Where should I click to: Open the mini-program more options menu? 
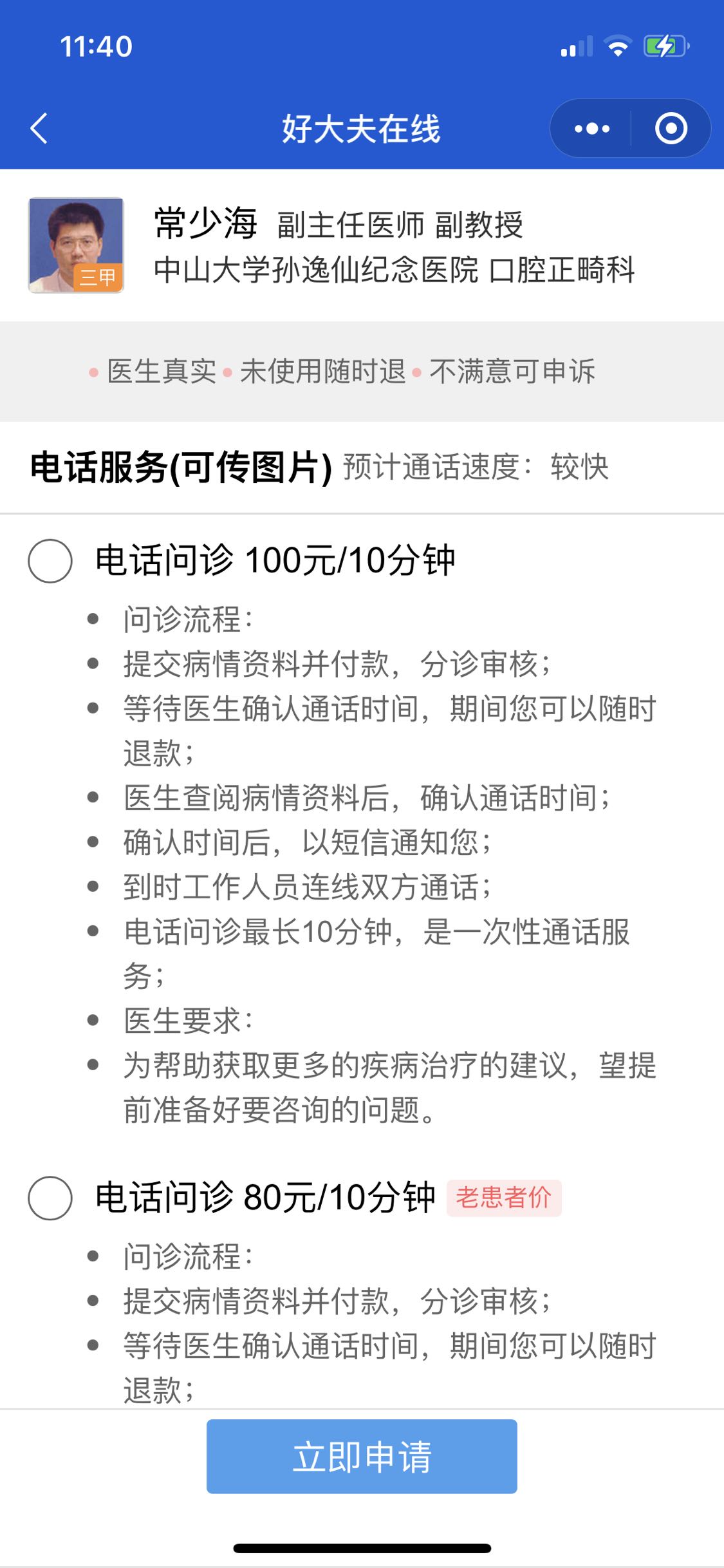[591, 128]
